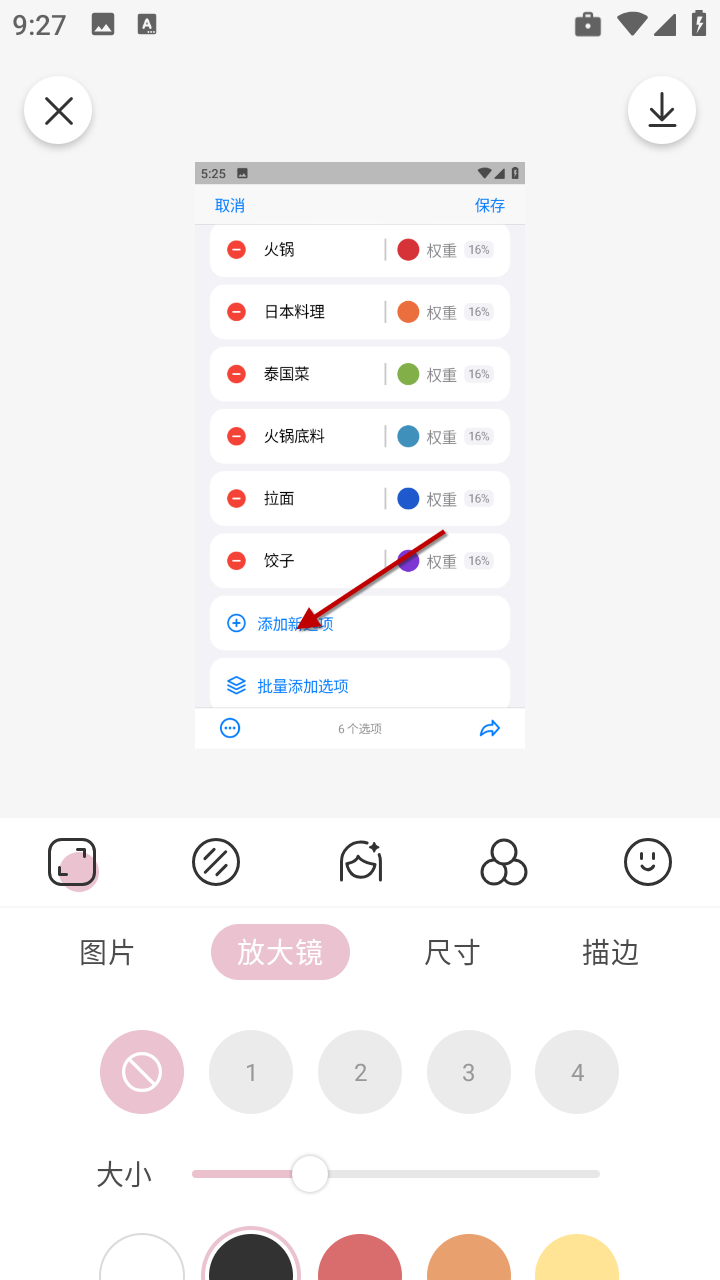
Task: Open the color filters tool
Action: (504, 862)
